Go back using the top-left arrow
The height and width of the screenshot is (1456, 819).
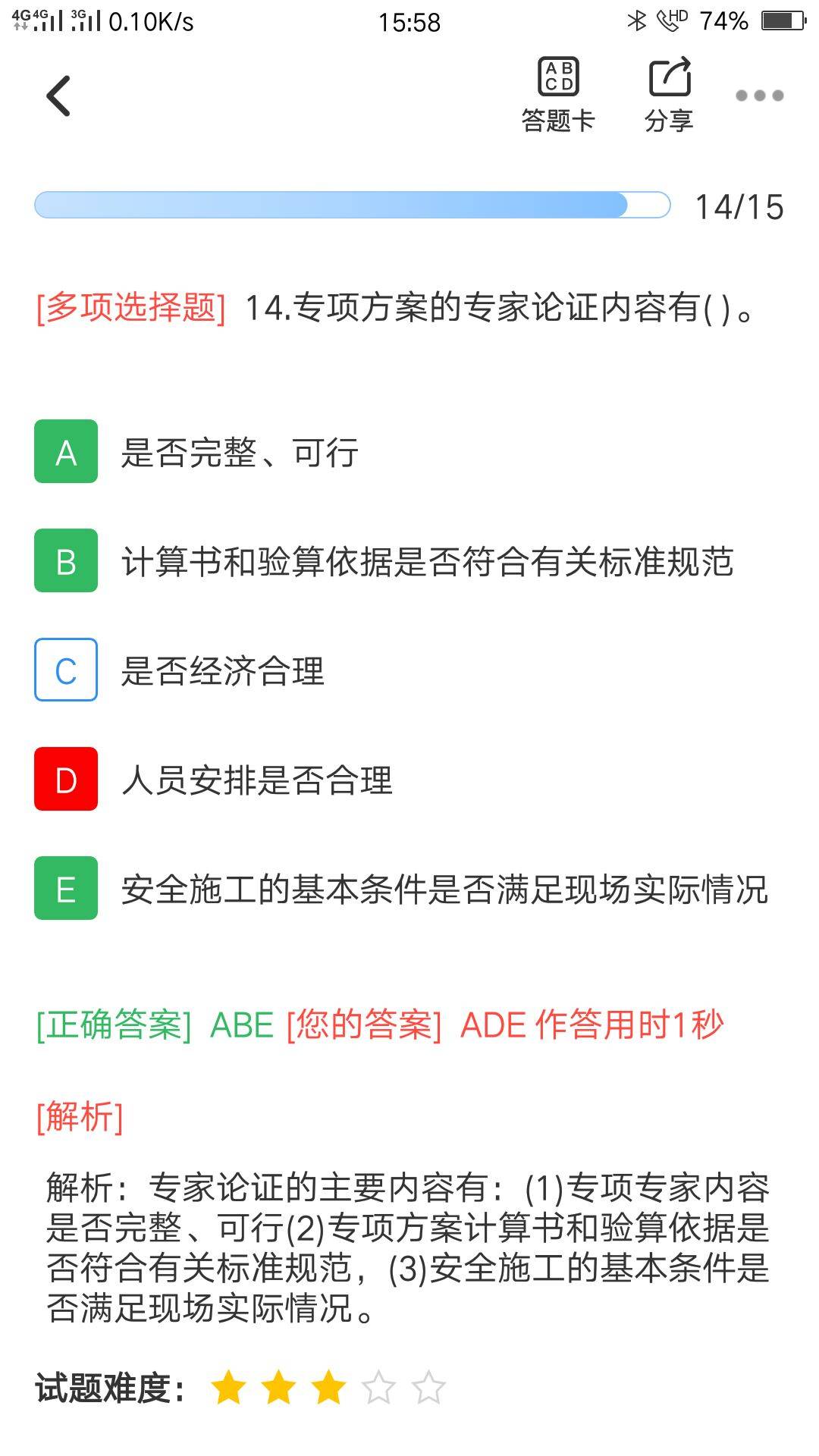58,96
